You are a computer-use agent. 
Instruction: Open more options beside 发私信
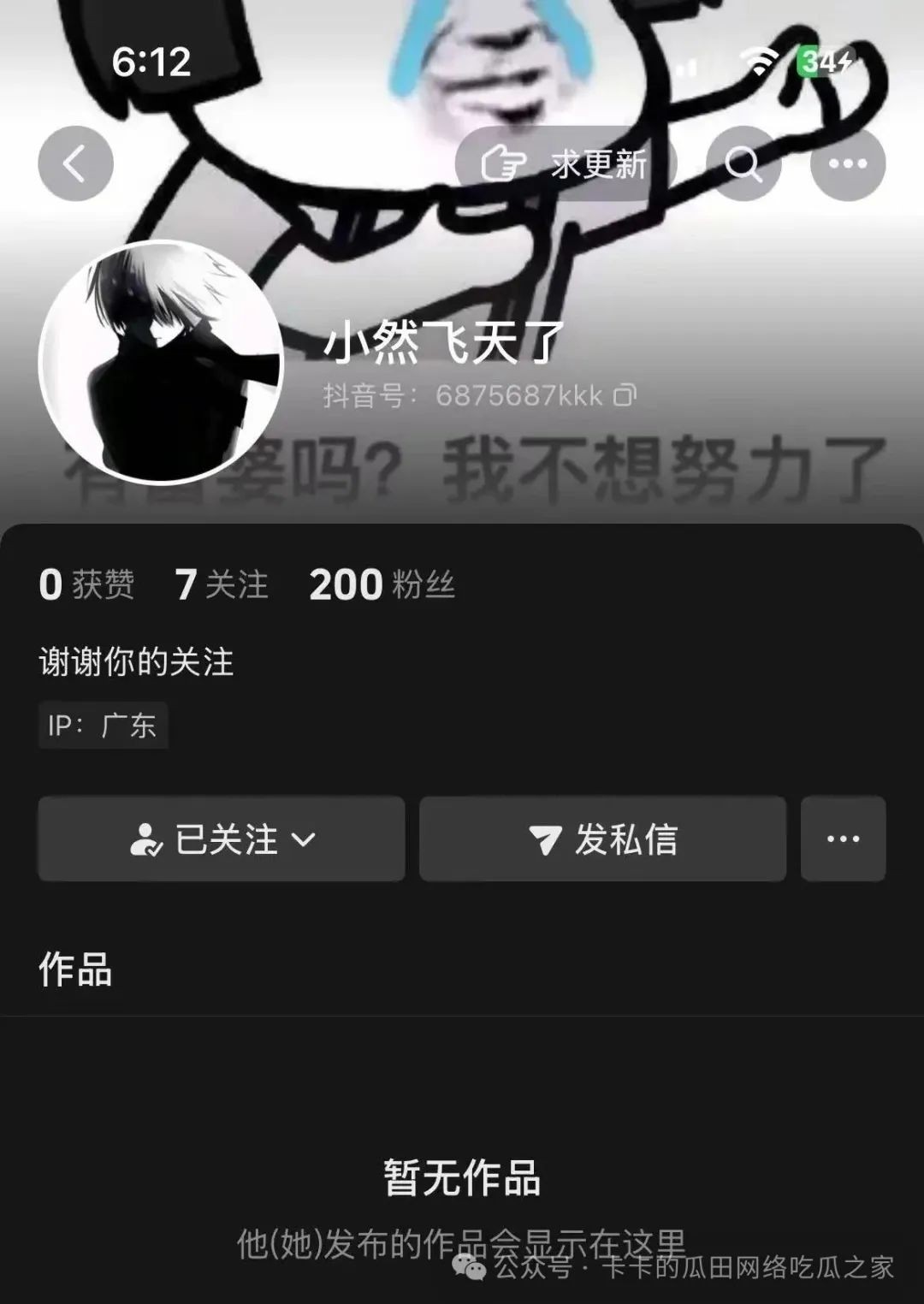point(843,839)
